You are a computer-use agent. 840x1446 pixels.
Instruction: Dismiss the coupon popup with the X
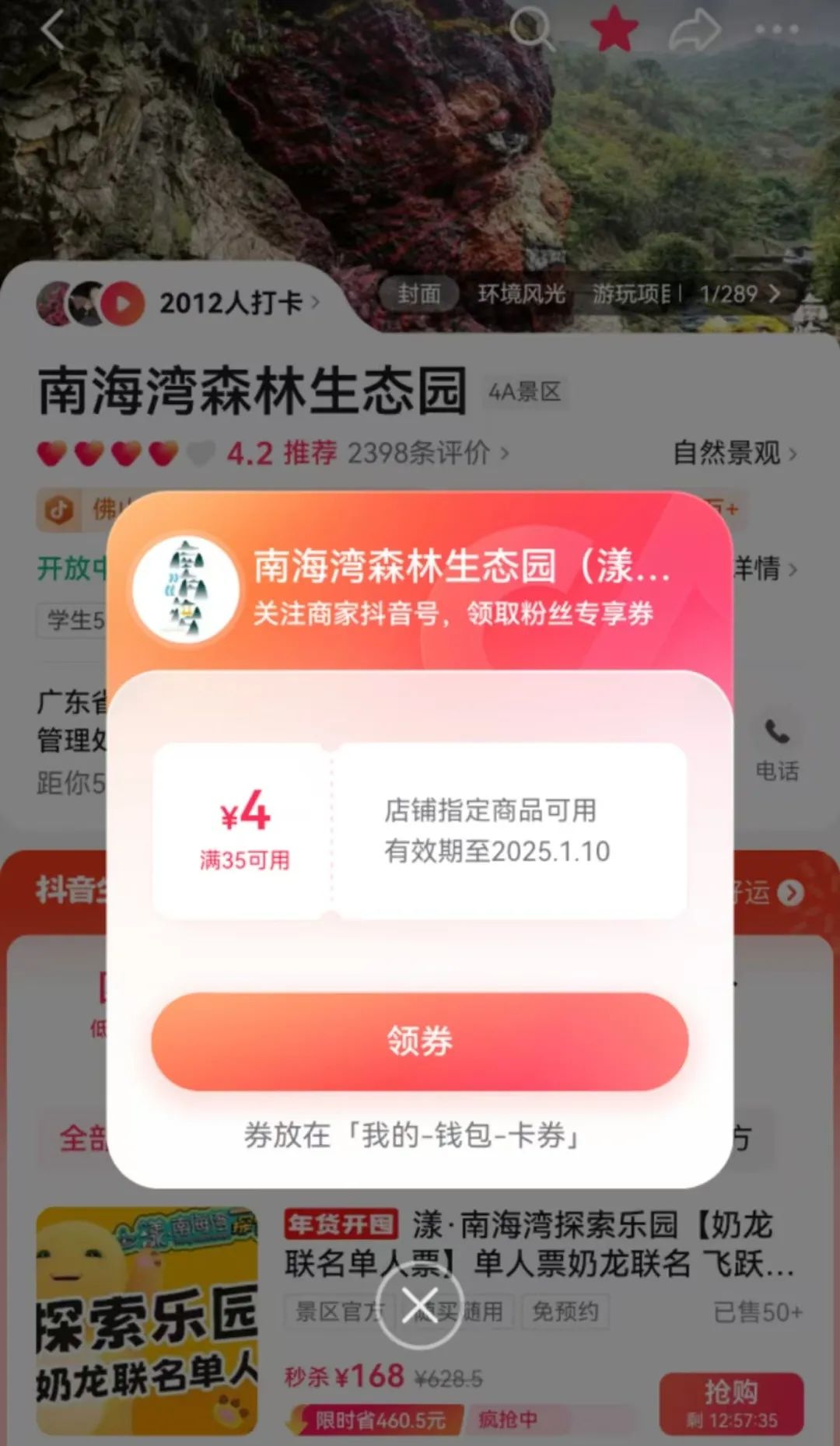point(420,1306)
